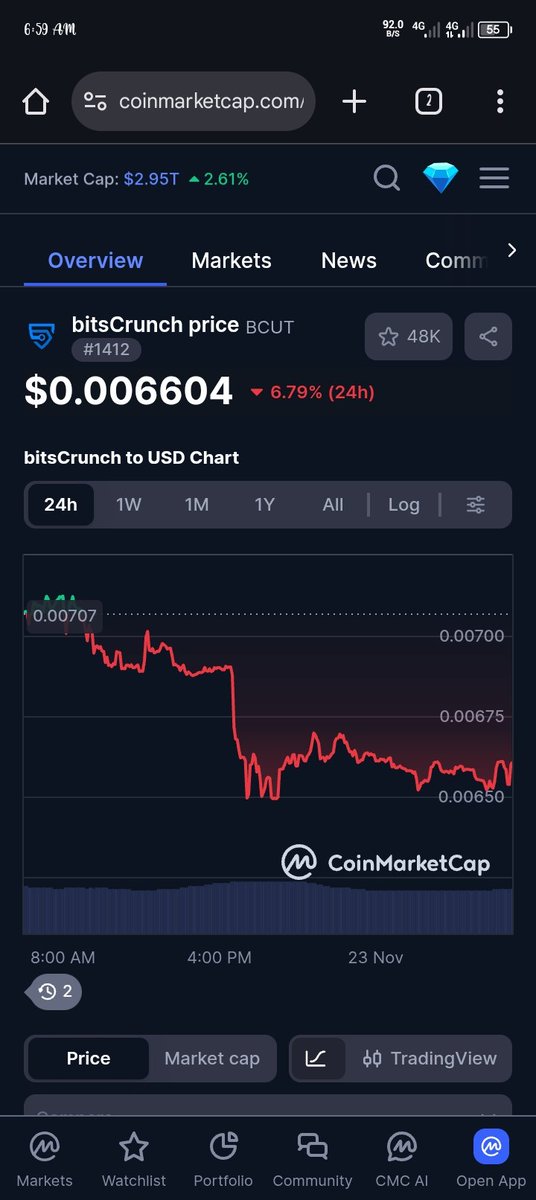Image resolution: width=536 pixels, height=1200 pixels.
Task: Open the browser tab switcher
Action: [x=429, y=101]
